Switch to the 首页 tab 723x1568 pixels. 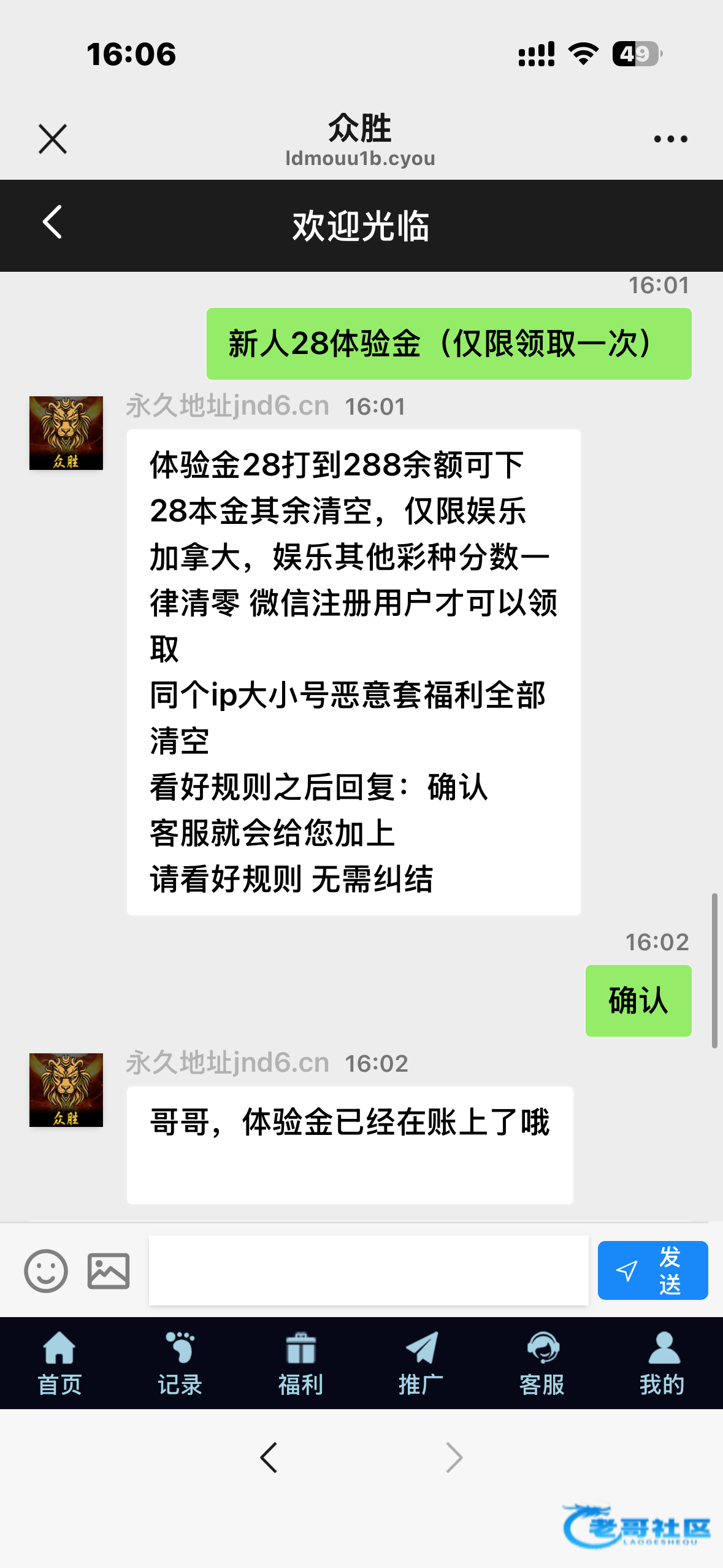coord(59,1363)
